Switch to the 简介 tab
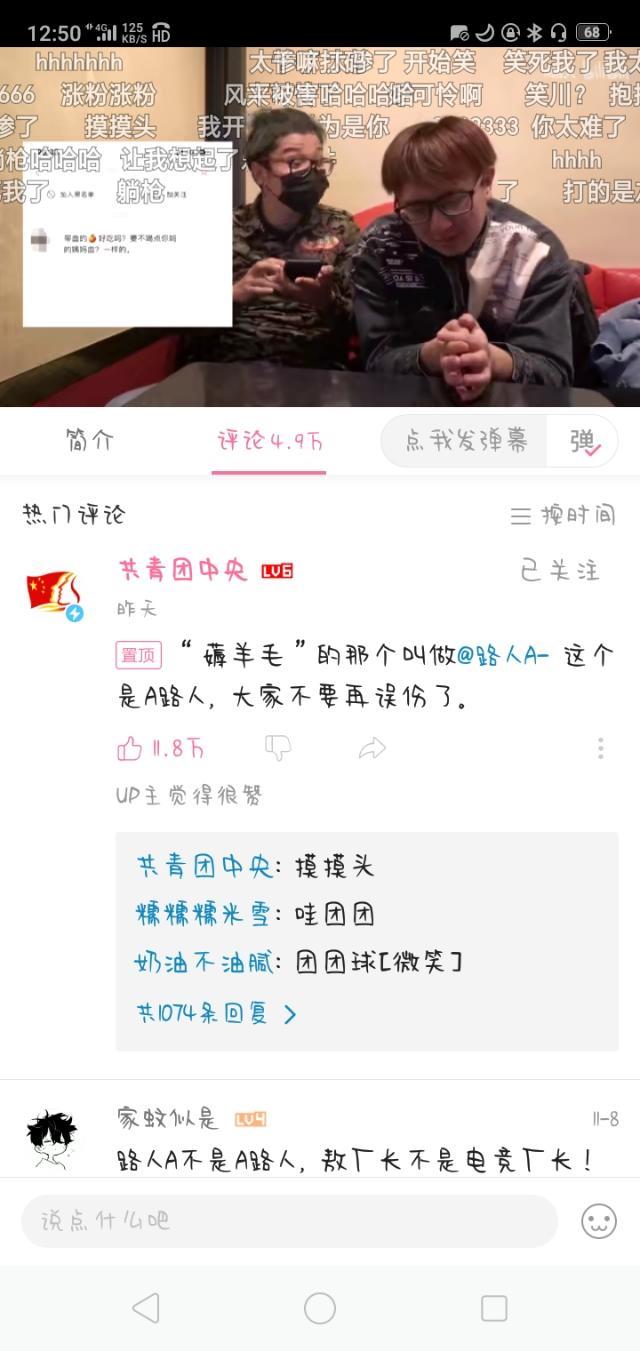The width and height of the screenshot is (640, 1351). point(90,440)
